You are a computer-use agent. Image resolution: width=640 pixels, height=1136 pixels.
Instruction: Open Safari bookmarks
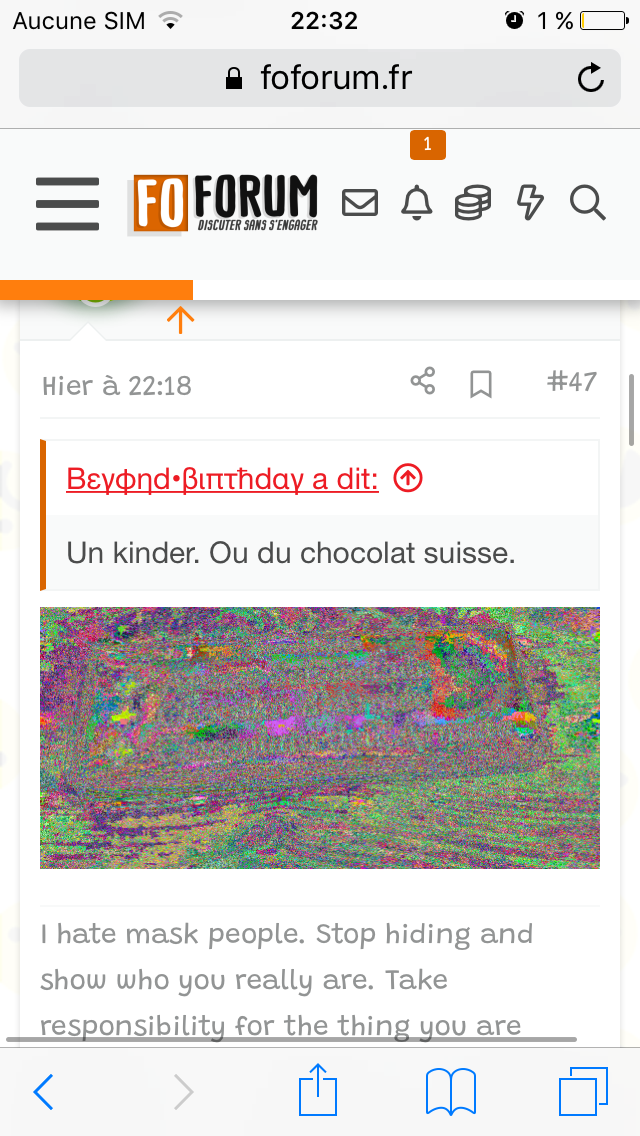pos(450,1091)
